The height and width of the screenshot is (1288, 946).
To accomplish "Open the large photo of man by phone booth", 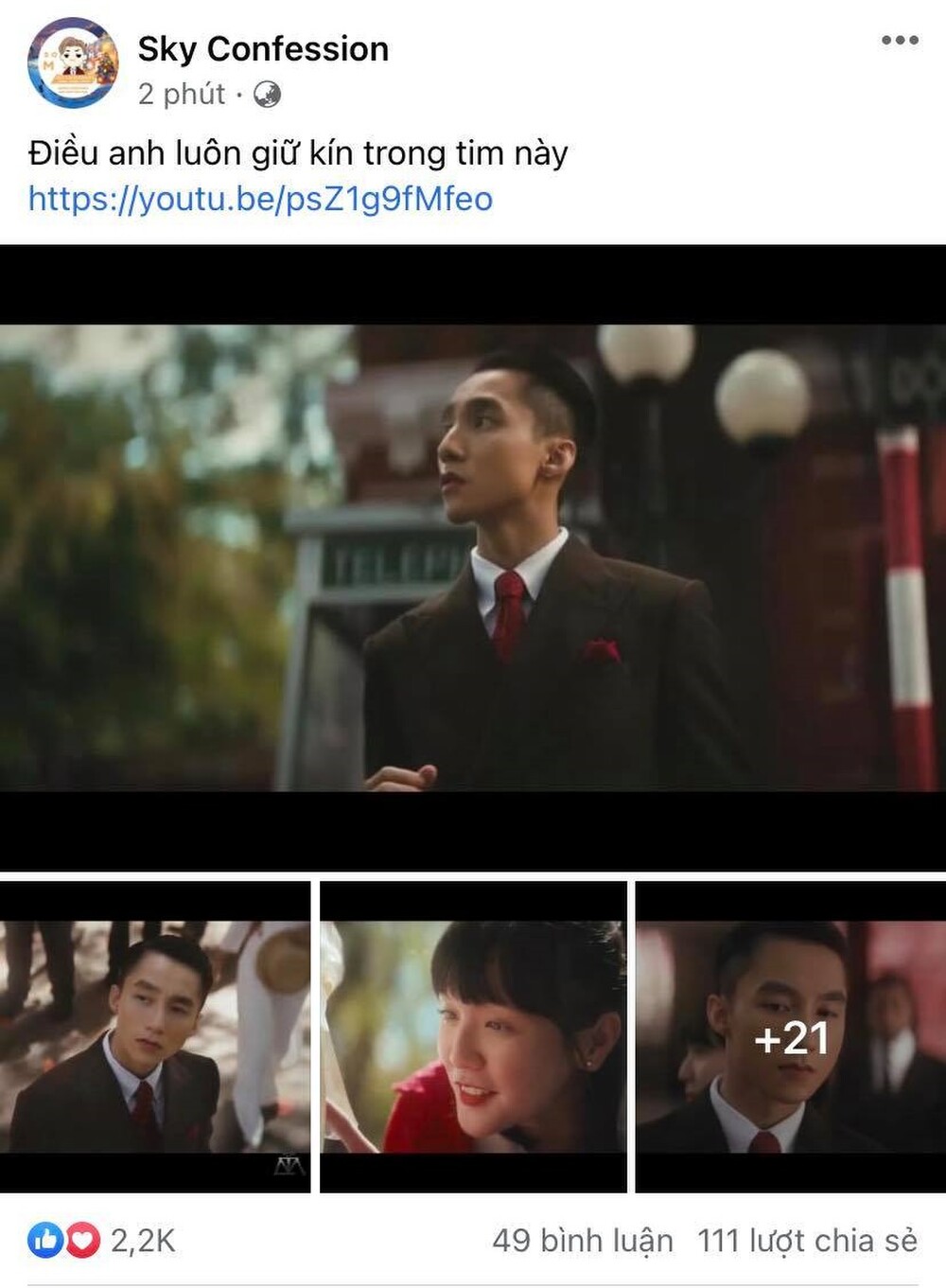I will (x=473, y=556).
